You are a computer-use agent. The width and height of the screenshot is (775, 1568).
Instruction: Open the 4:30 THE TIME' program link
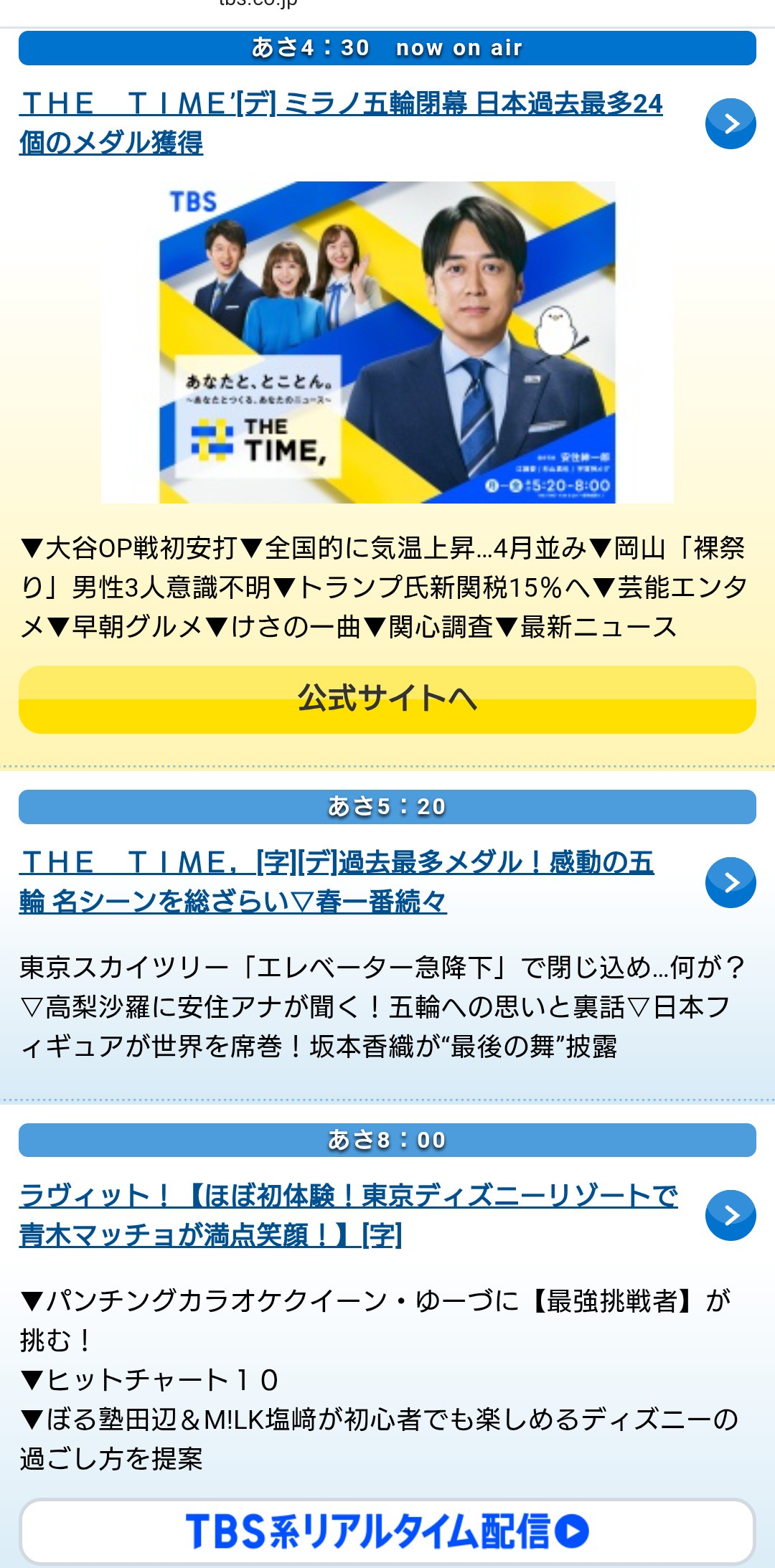coord(341,123)
